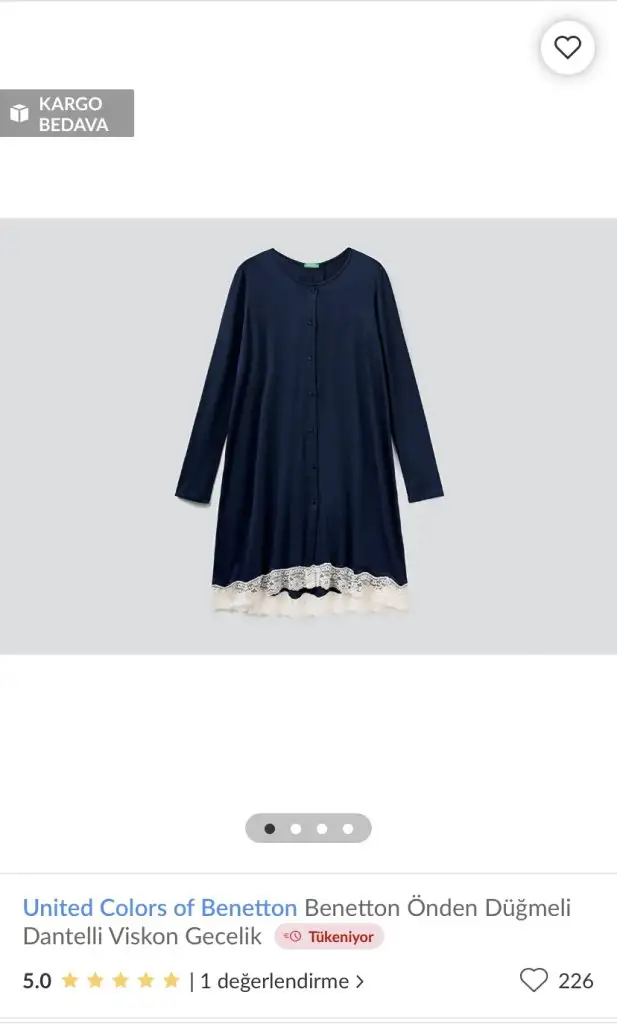Open the navy nightgown product image
Image resolution: width=617 pixels, height=1024 pixels.
tap(309, 436)
